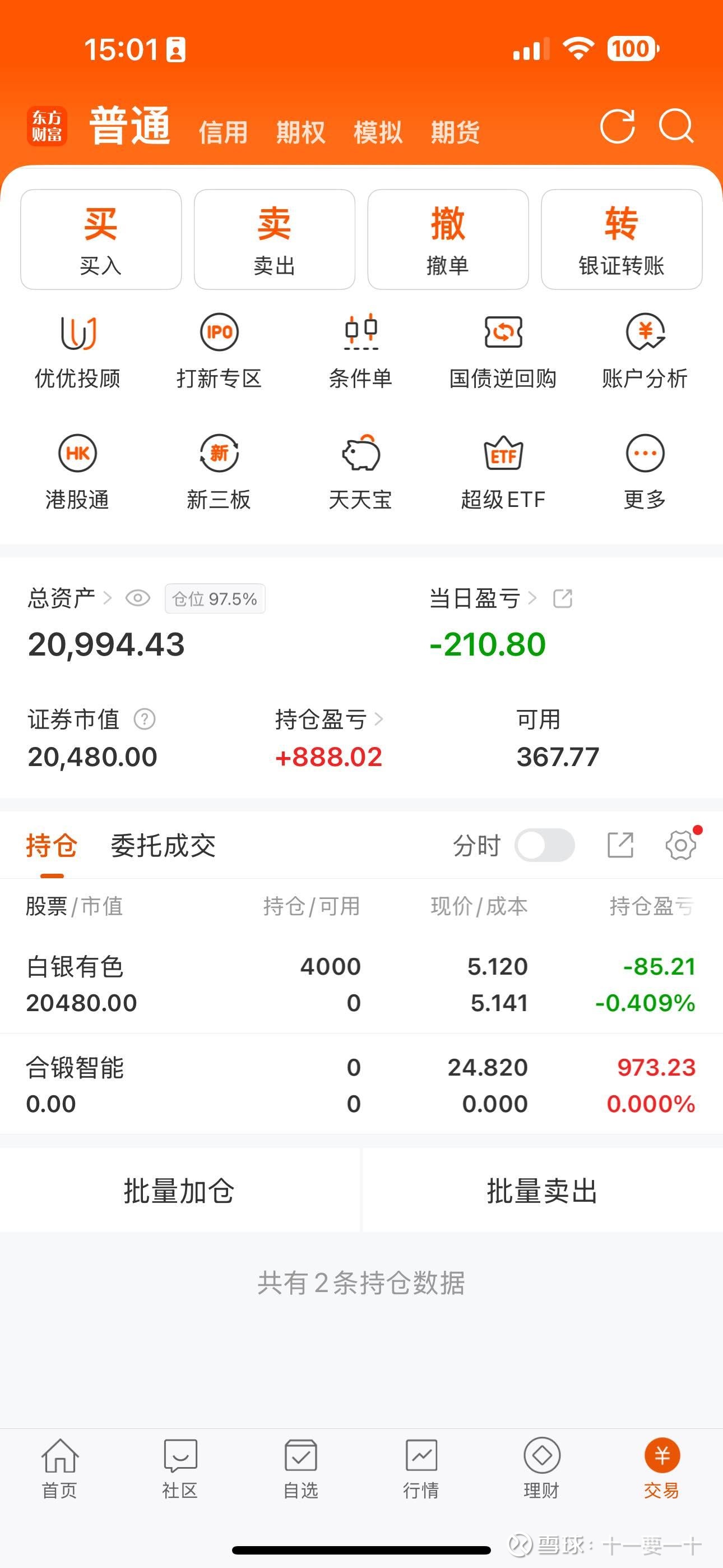Viewport: 723px width, 1568px height.
Task: Switch to the 委托成交 tab
Action: [163, 846]
